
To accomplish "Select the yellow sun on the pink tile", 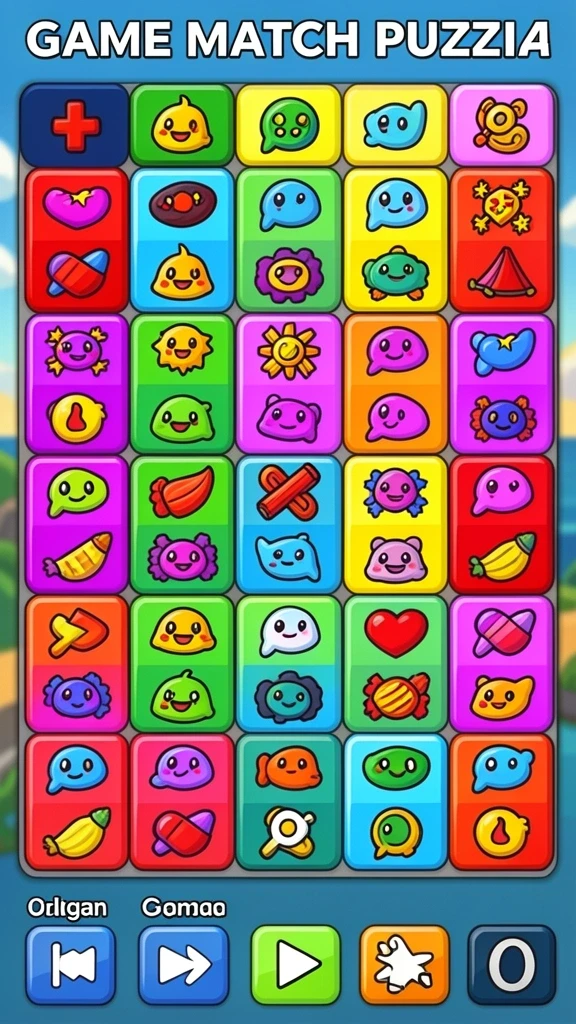I will tap(288, 351).
